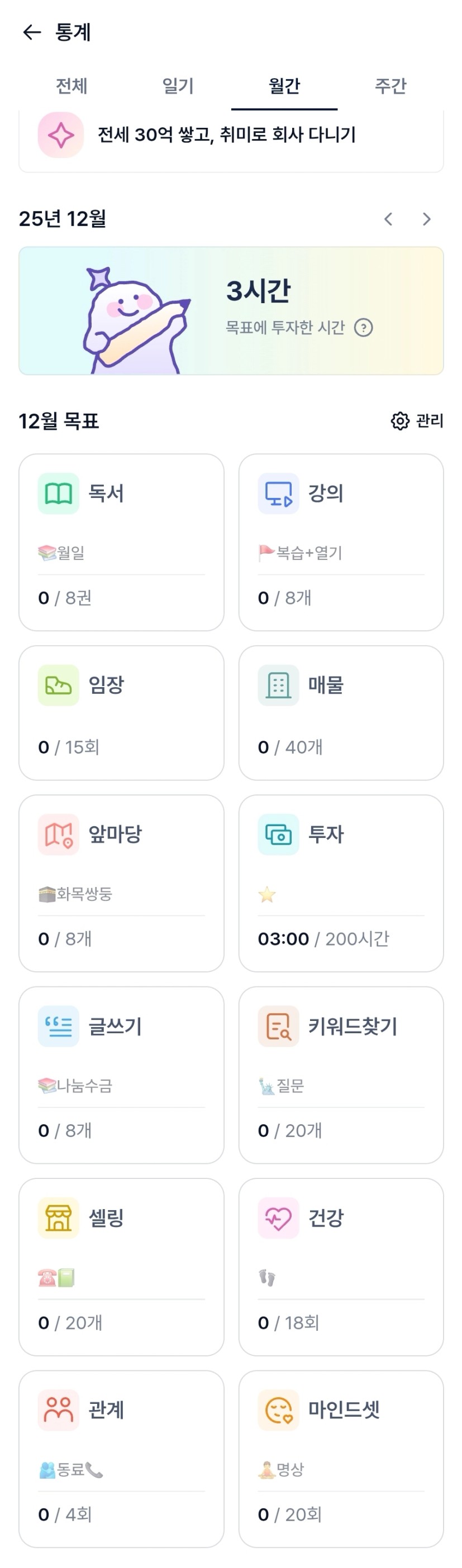Open the 셀링 goal card
Viewport: 462px width, 1568px height.
point(121,1267)
